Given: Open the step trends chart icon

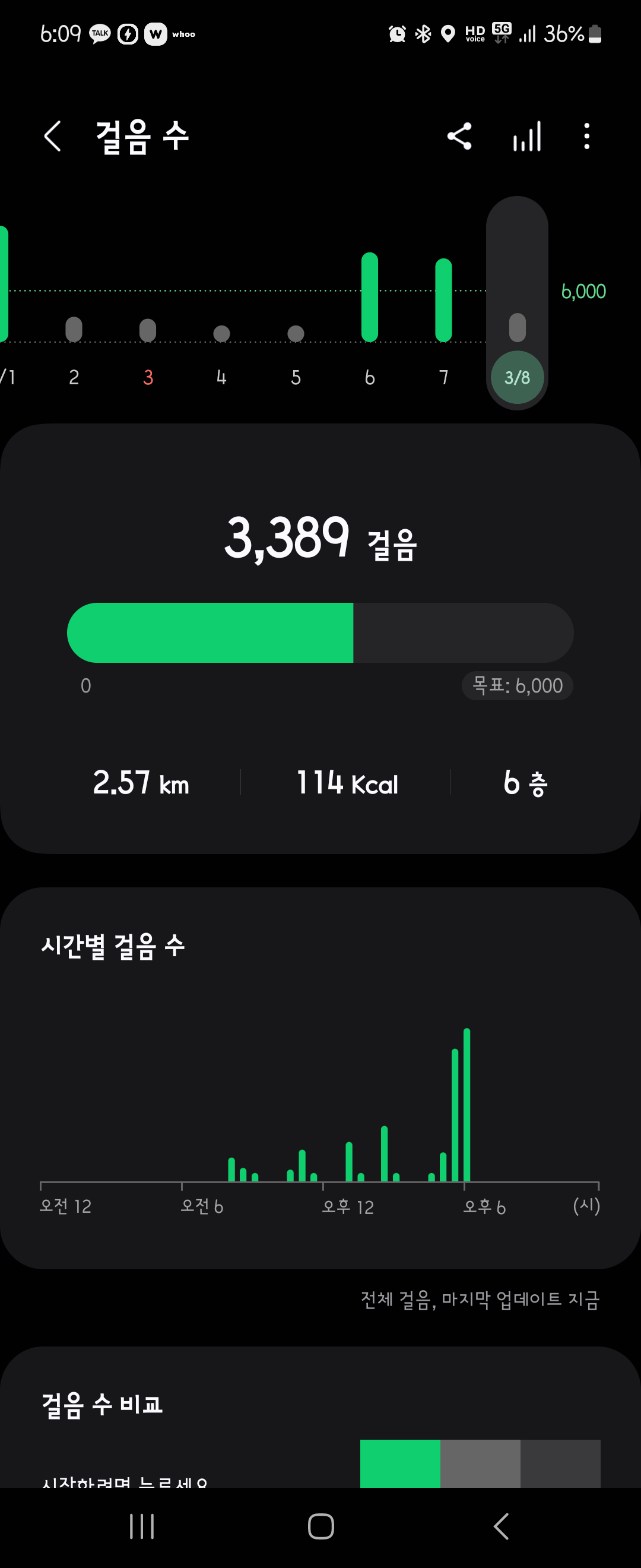Looking at the screenshot, I should point(526,136).
